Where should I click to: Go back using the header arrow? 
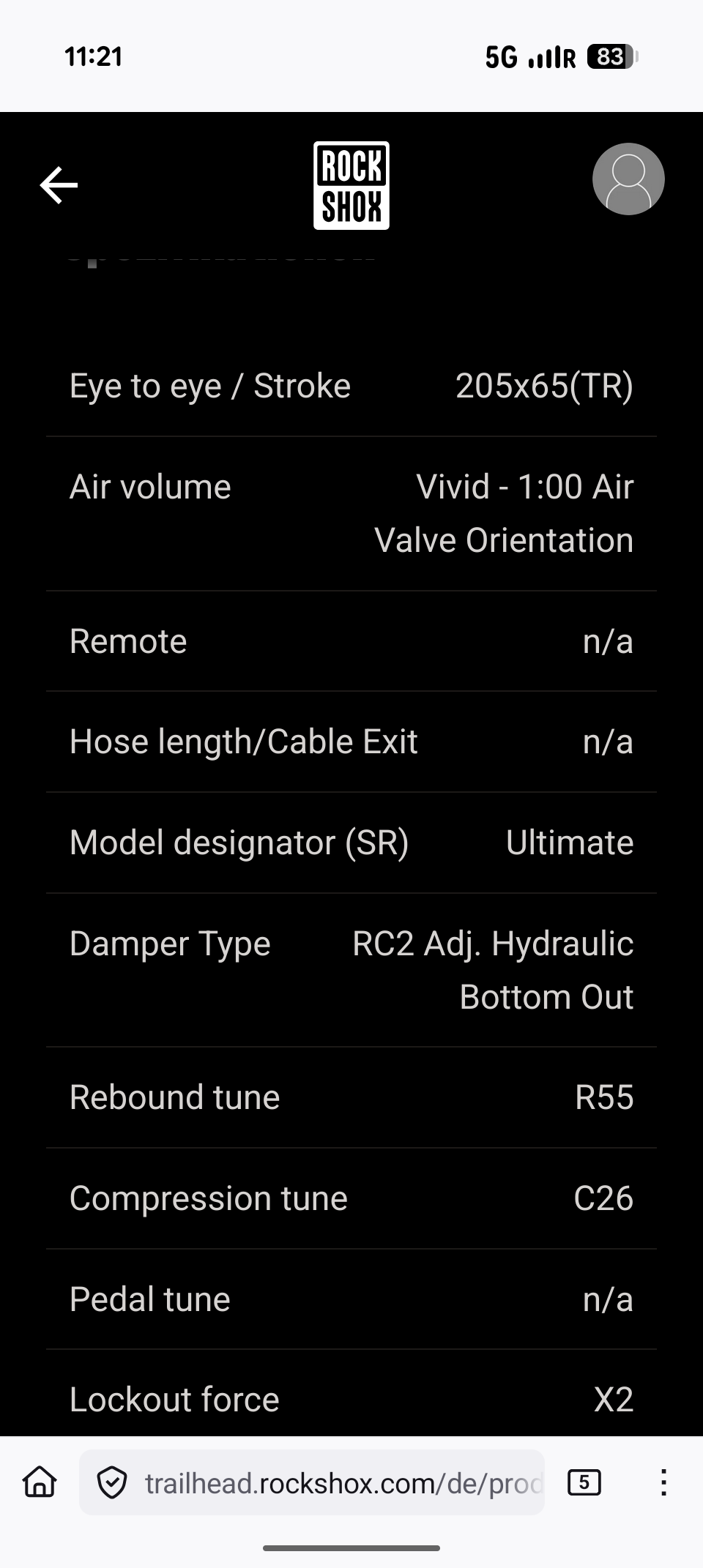coord(59,184)
